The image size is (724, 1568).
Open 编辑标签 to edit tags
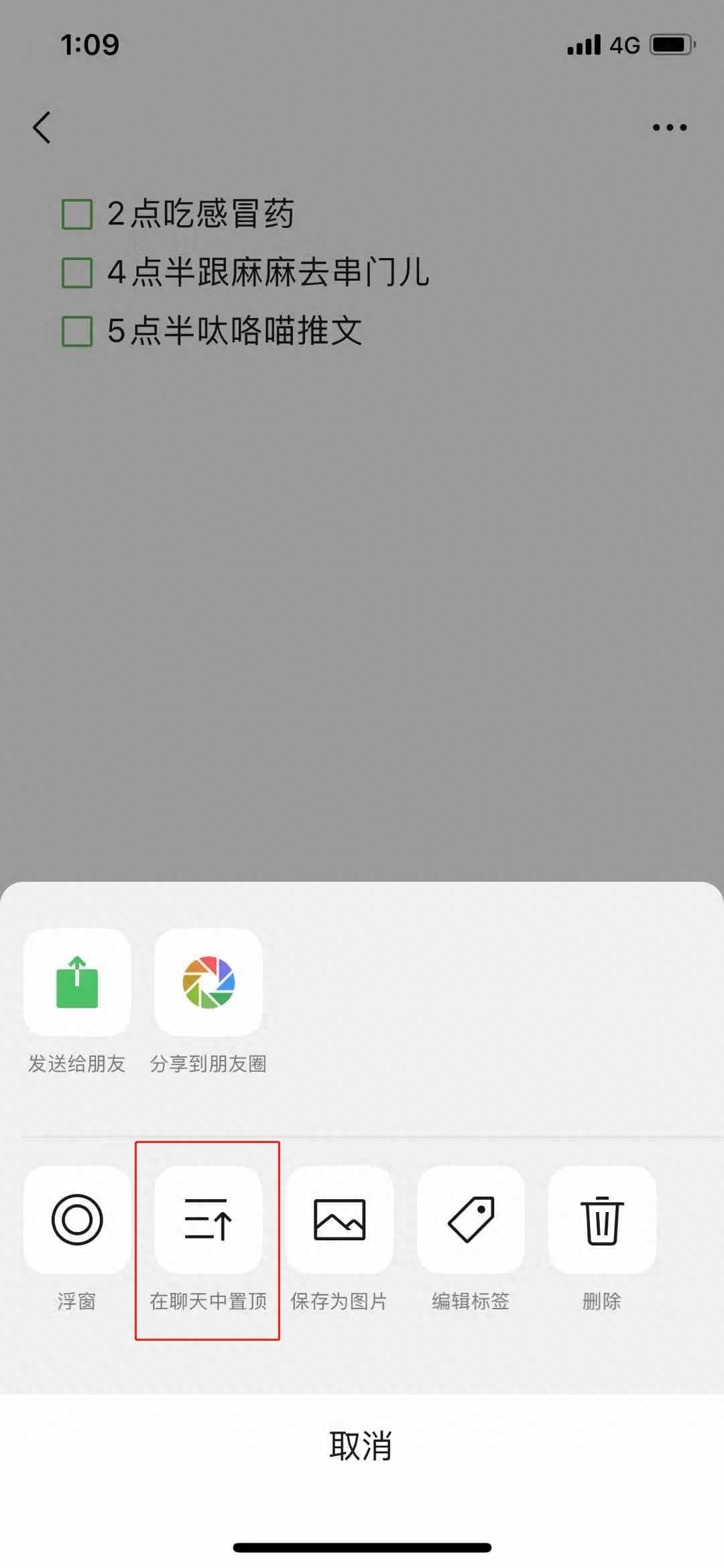tap(471, 1219)
